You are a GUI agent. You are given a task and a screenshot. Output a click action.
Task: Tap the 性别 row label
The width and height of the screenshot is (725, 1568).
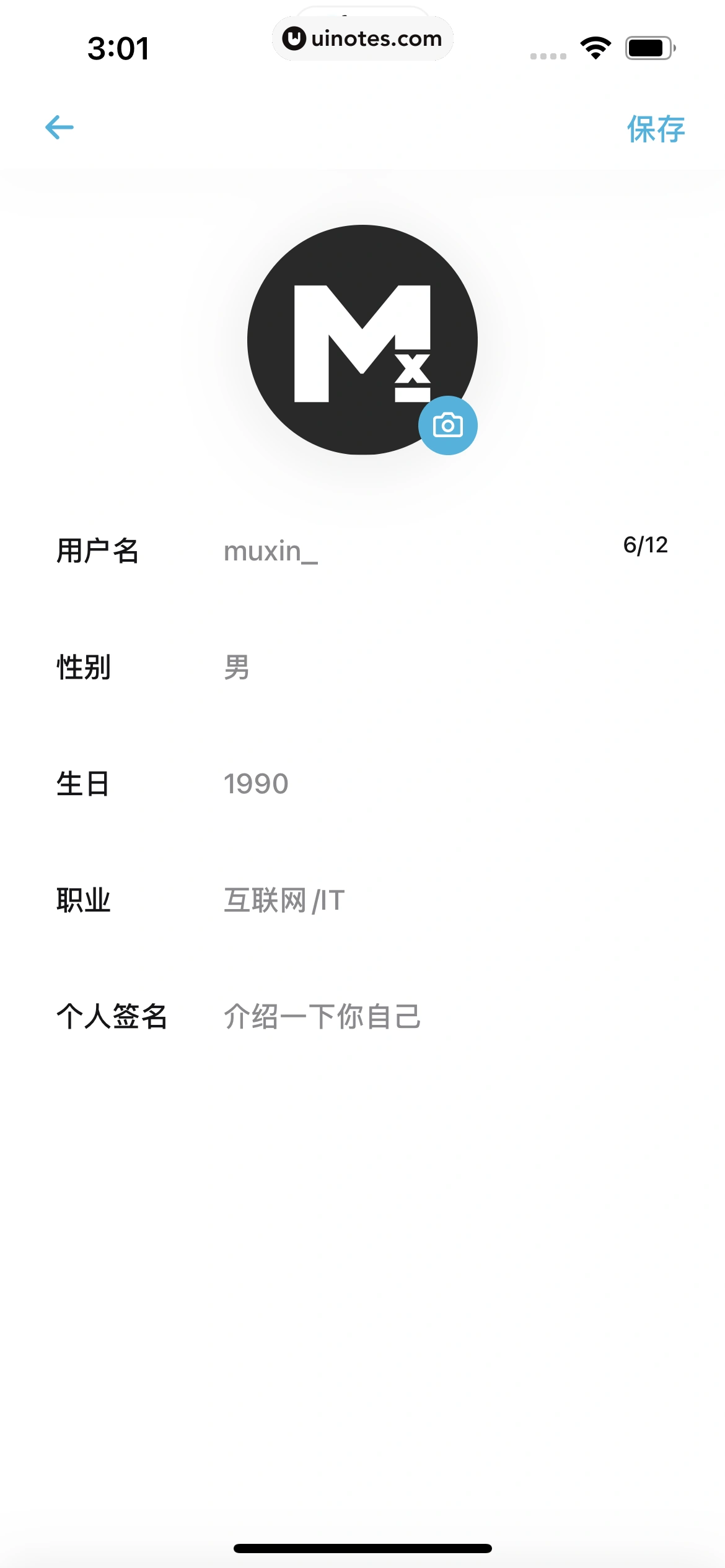tap(82, 668)
